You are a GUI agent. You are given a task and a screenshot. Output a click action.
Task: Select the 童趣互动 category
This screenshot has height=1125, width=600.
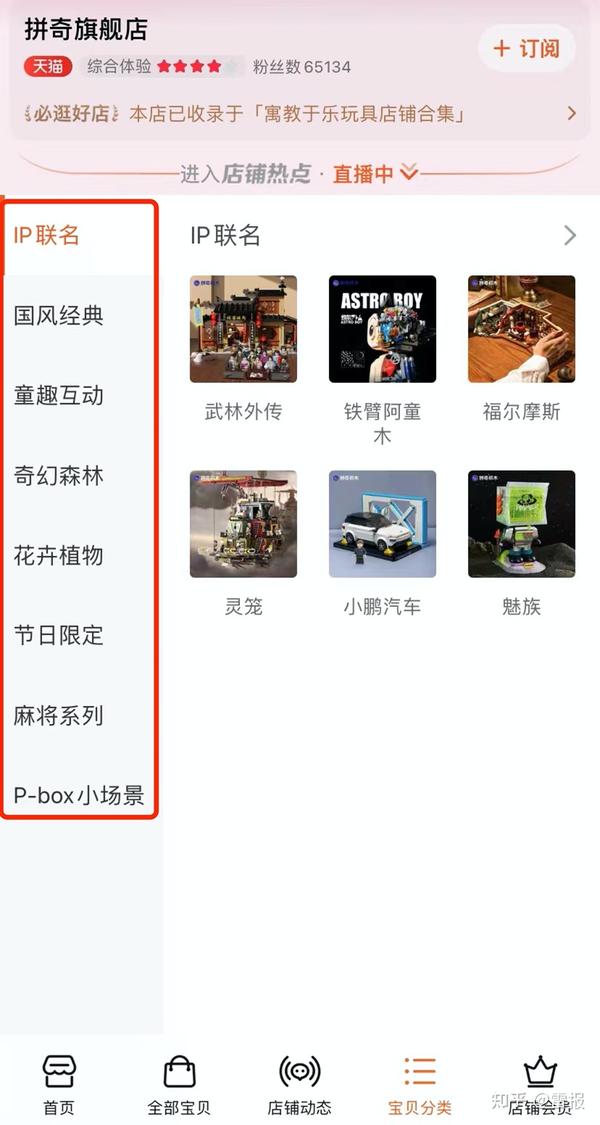pos(59,396)
